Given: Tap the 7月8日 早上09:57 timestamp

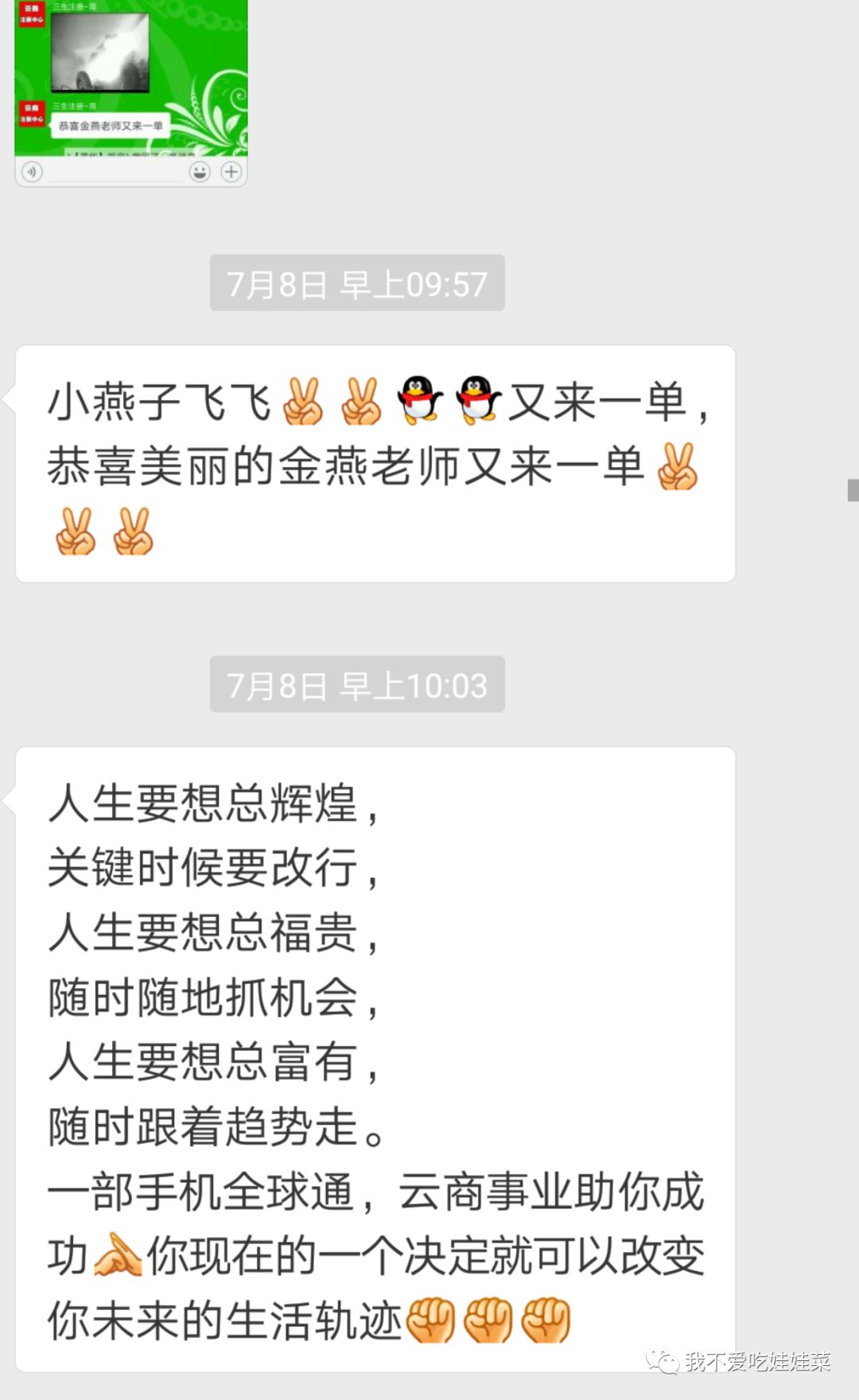Looking at the screenshot, I should click(x=356, y=282).
